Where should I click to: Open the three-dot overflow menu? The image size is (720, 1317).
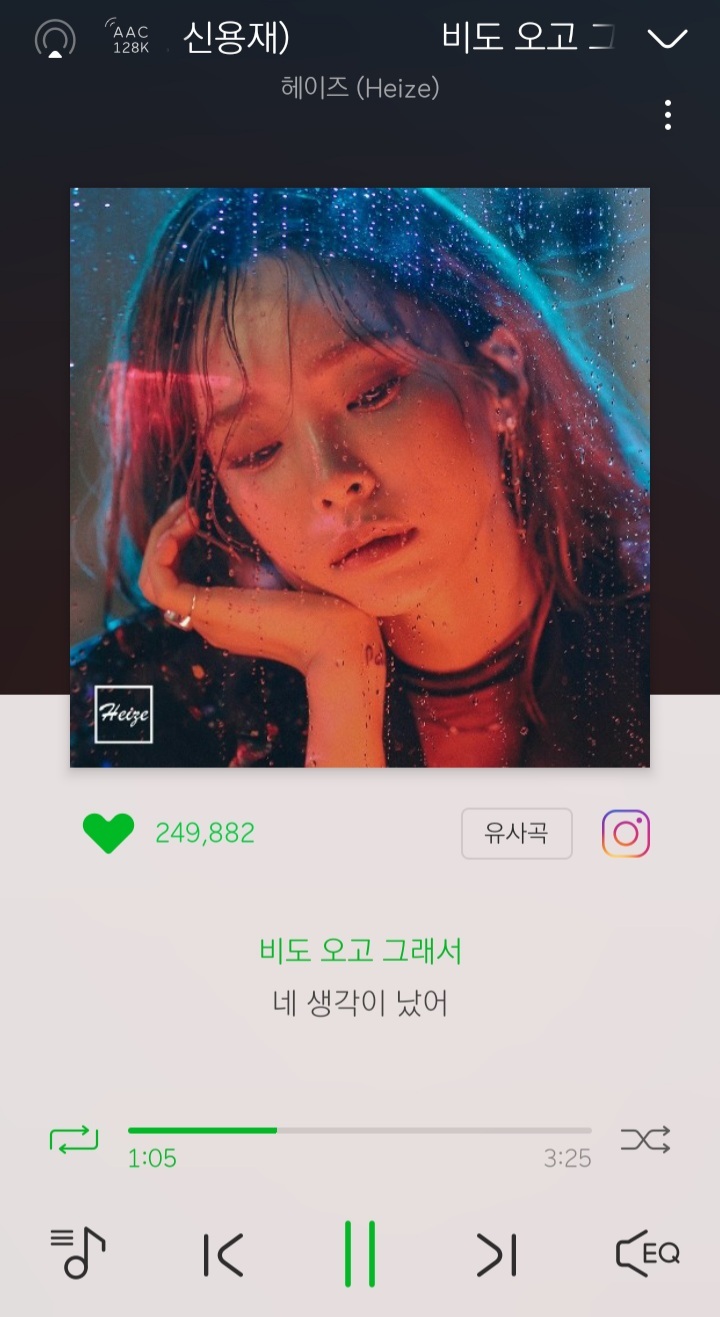tap(668, 115)
